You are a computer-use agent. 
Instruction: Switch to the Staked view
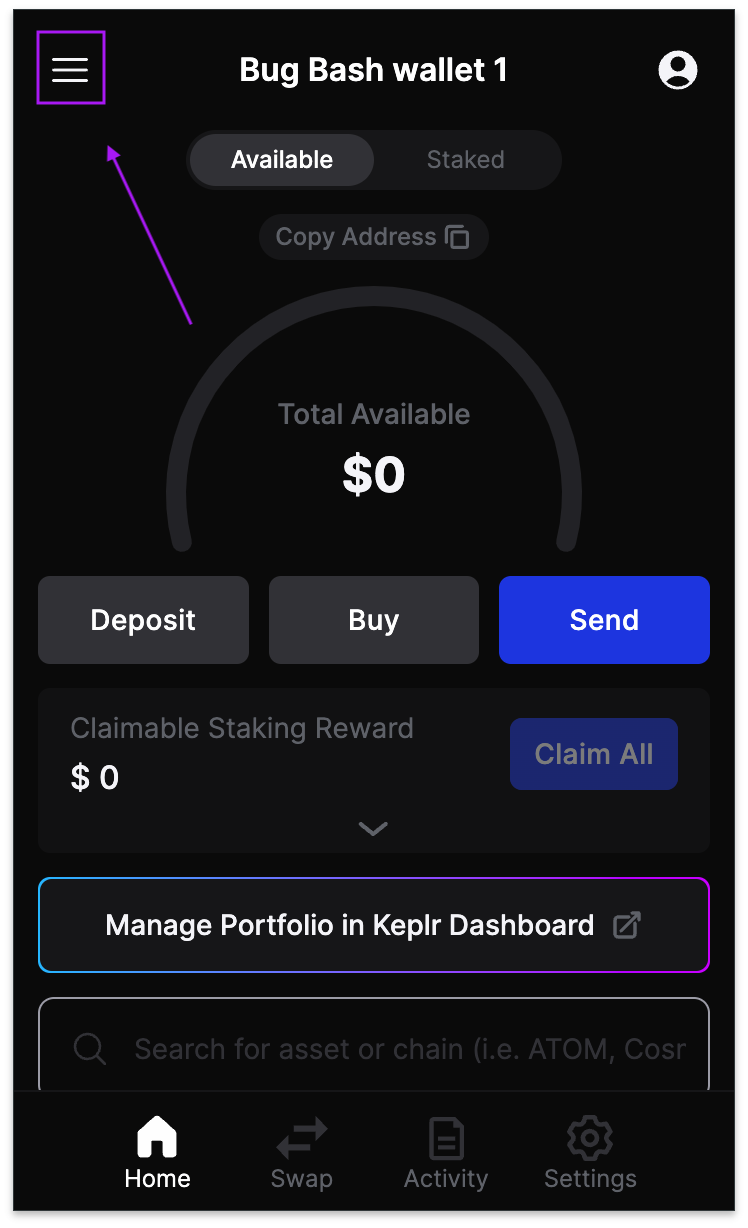(x=465, y=160)
